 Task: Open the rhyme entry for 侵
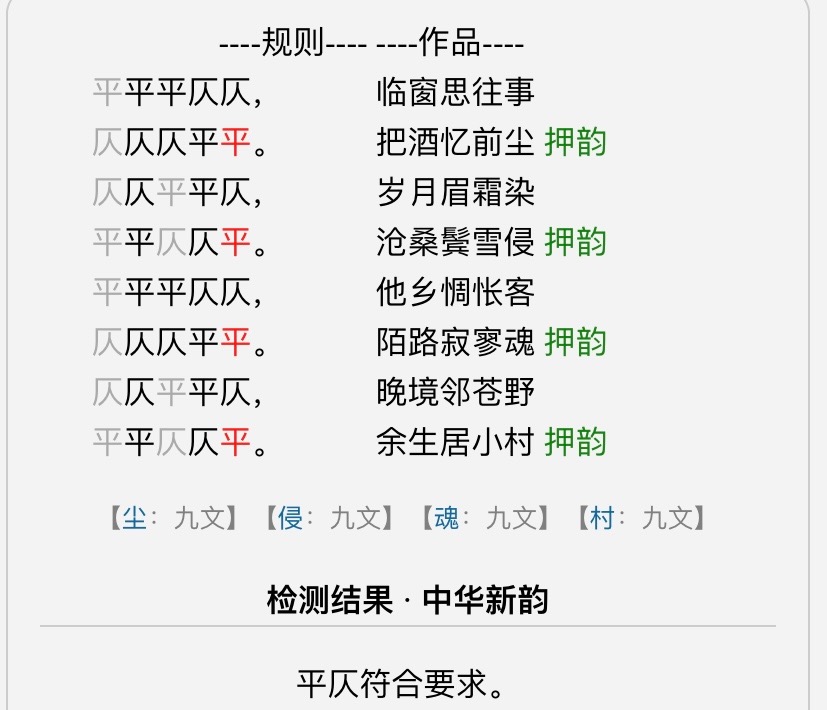(x=290, y=518)
